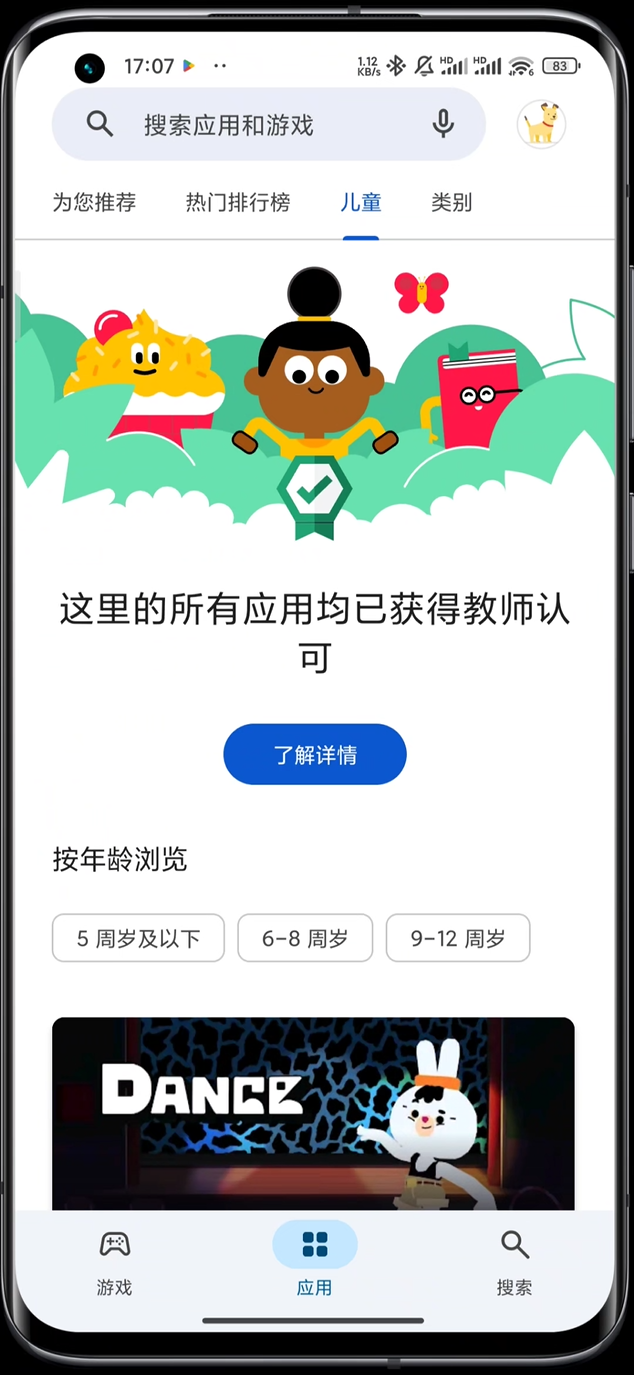Image resolution: width=634 pixels, height=1375 pixels.
Task: Open 搜索 in the bottom navigation
Action: [x=514, y=1262]
